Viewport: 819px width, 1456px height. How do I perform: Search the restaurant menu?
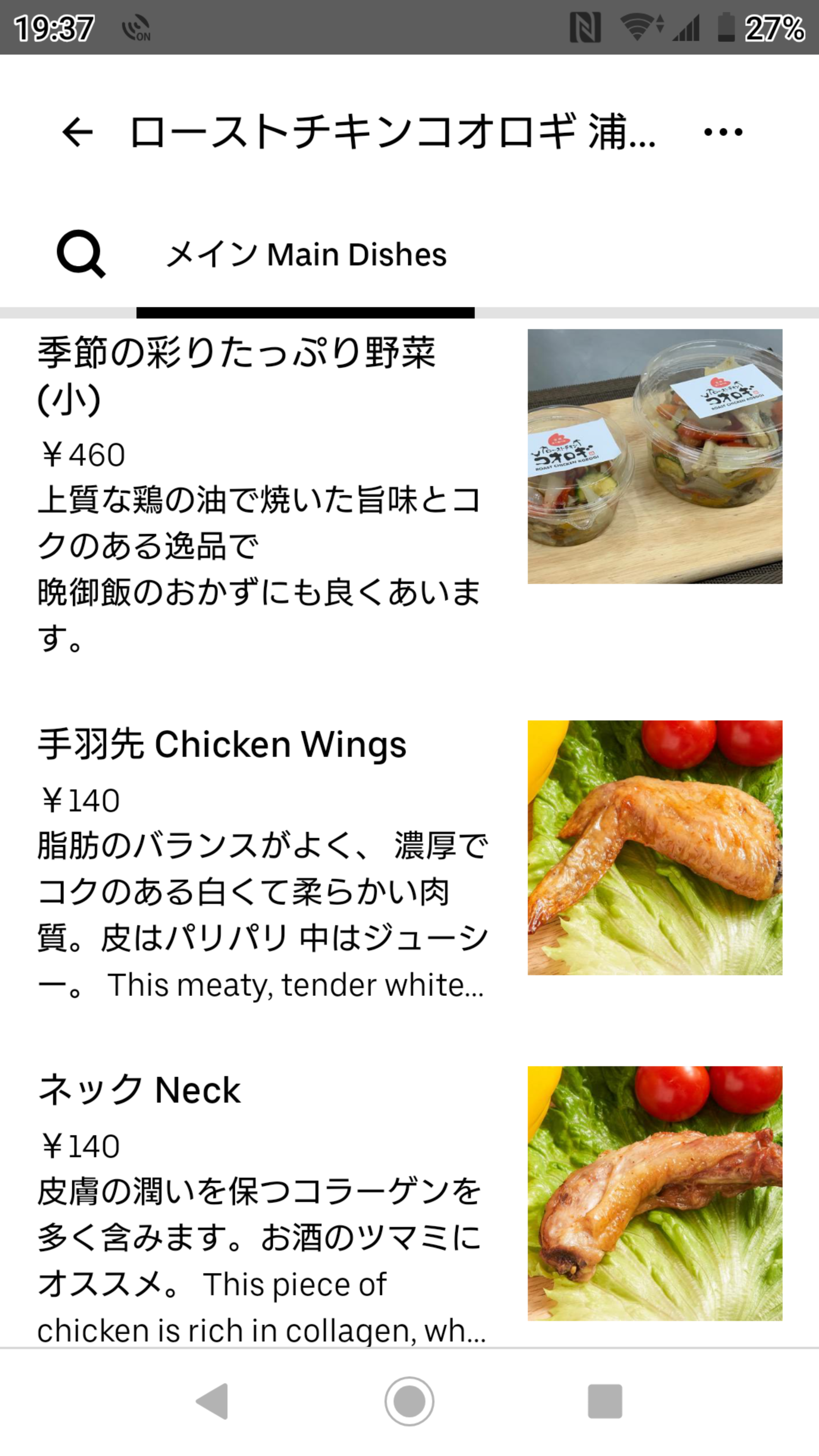(x=81, y=254)
